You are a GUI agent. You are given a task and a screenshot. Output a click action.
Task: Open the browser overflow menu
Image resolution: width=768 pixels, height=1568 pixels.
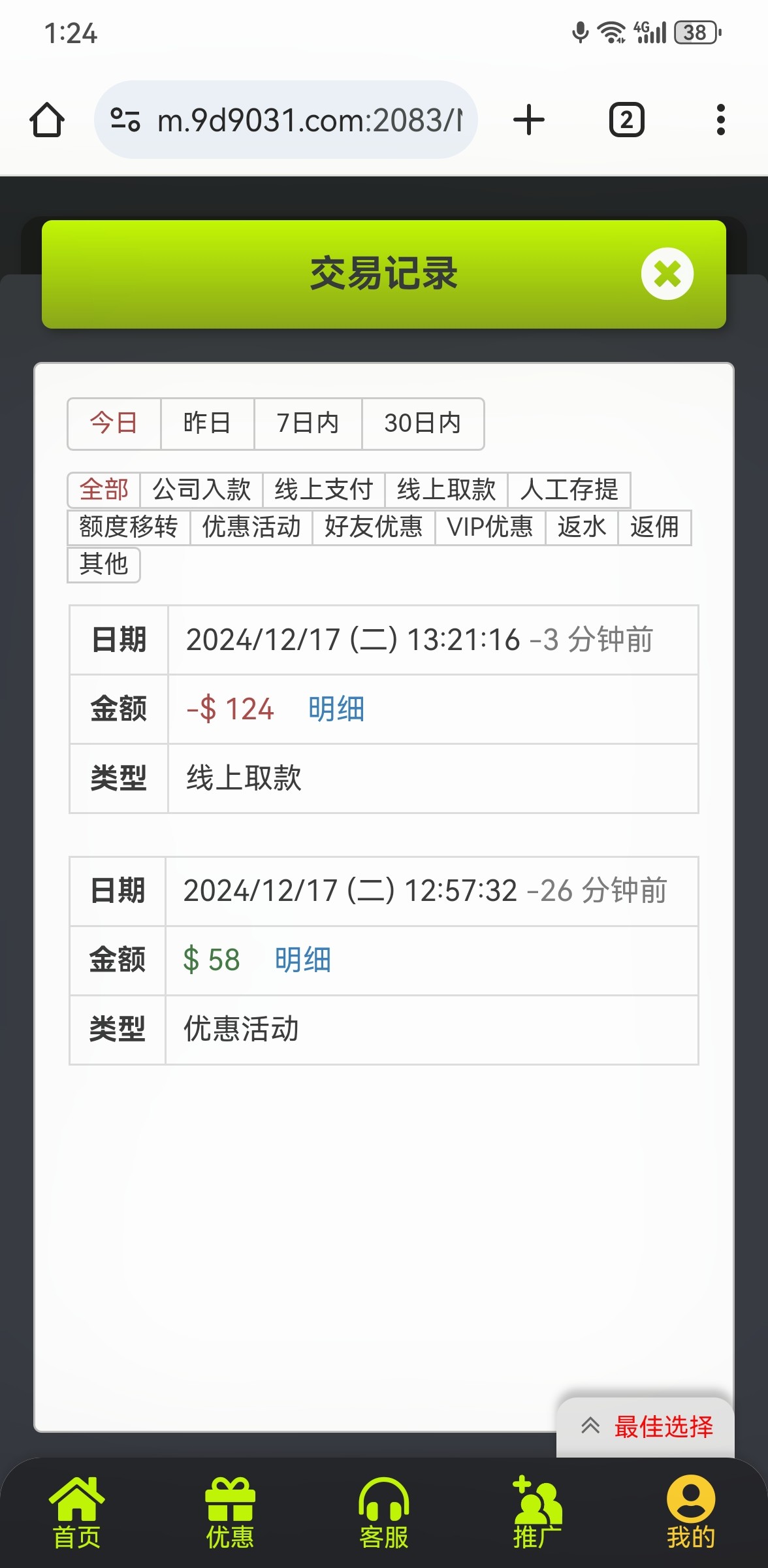pyautogui.click(x=720, y=120)
